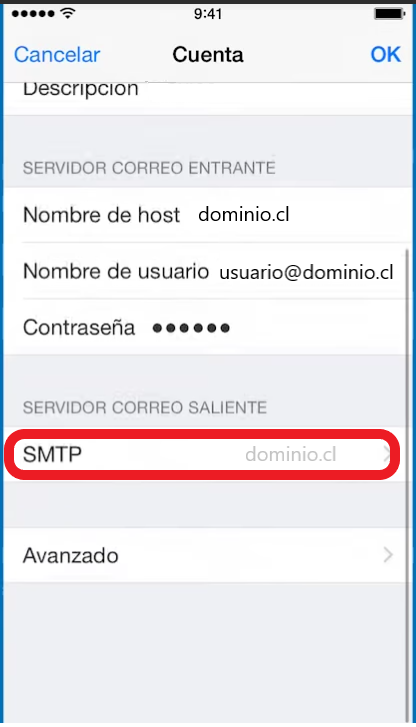Tap Cancelar to discard account changes

click(x=57, y=55)
